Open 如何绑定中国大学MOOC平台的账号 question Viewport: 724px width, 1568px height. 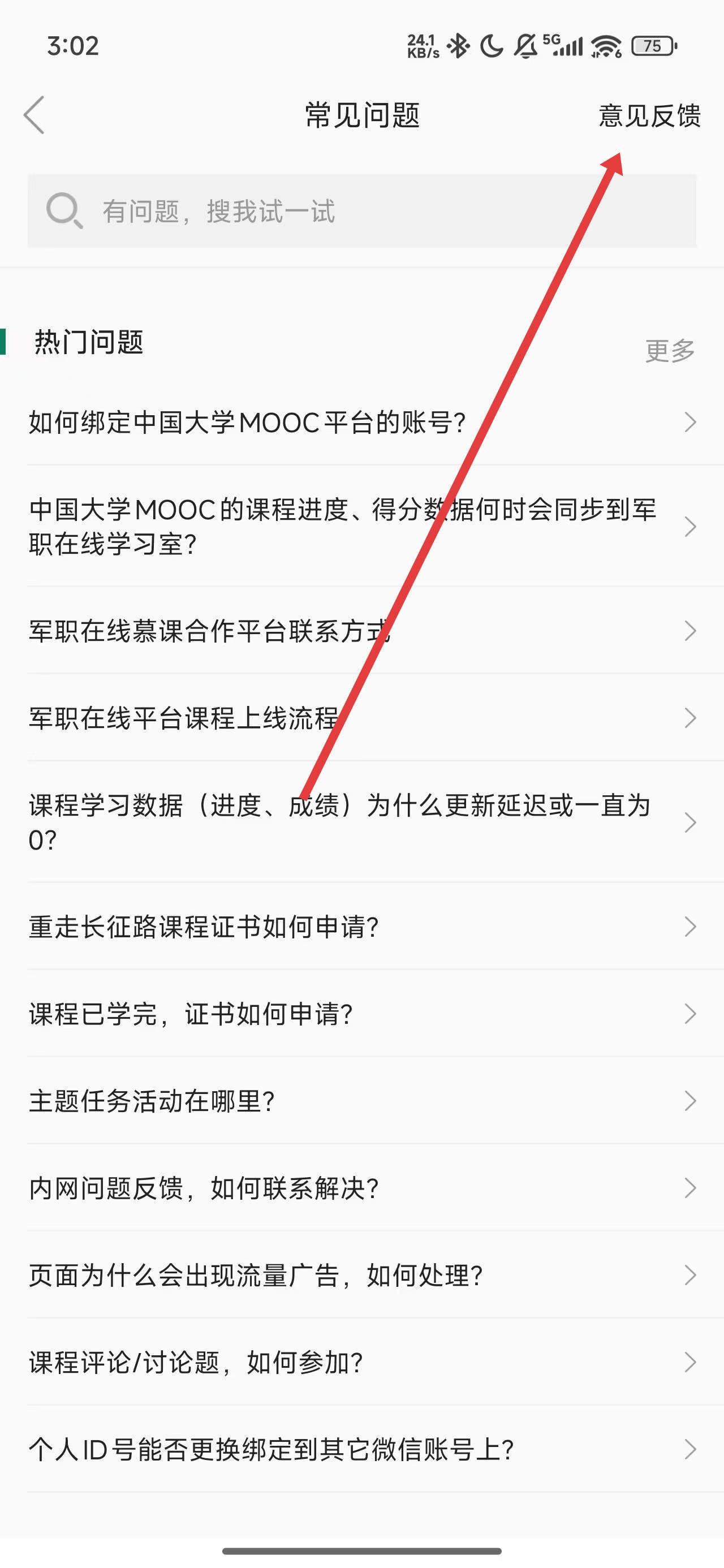[361, 423]
